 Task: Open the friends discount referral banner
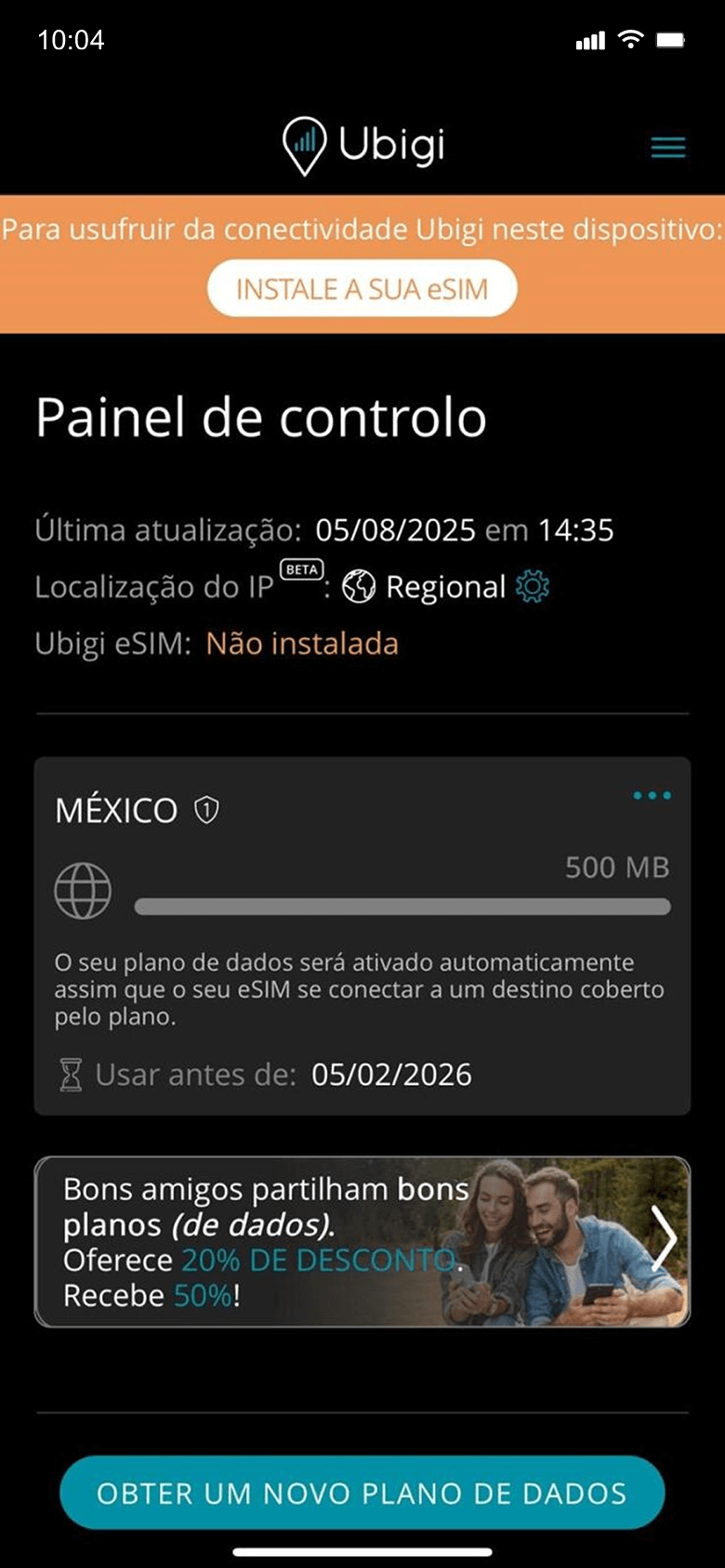[362, 1241]
